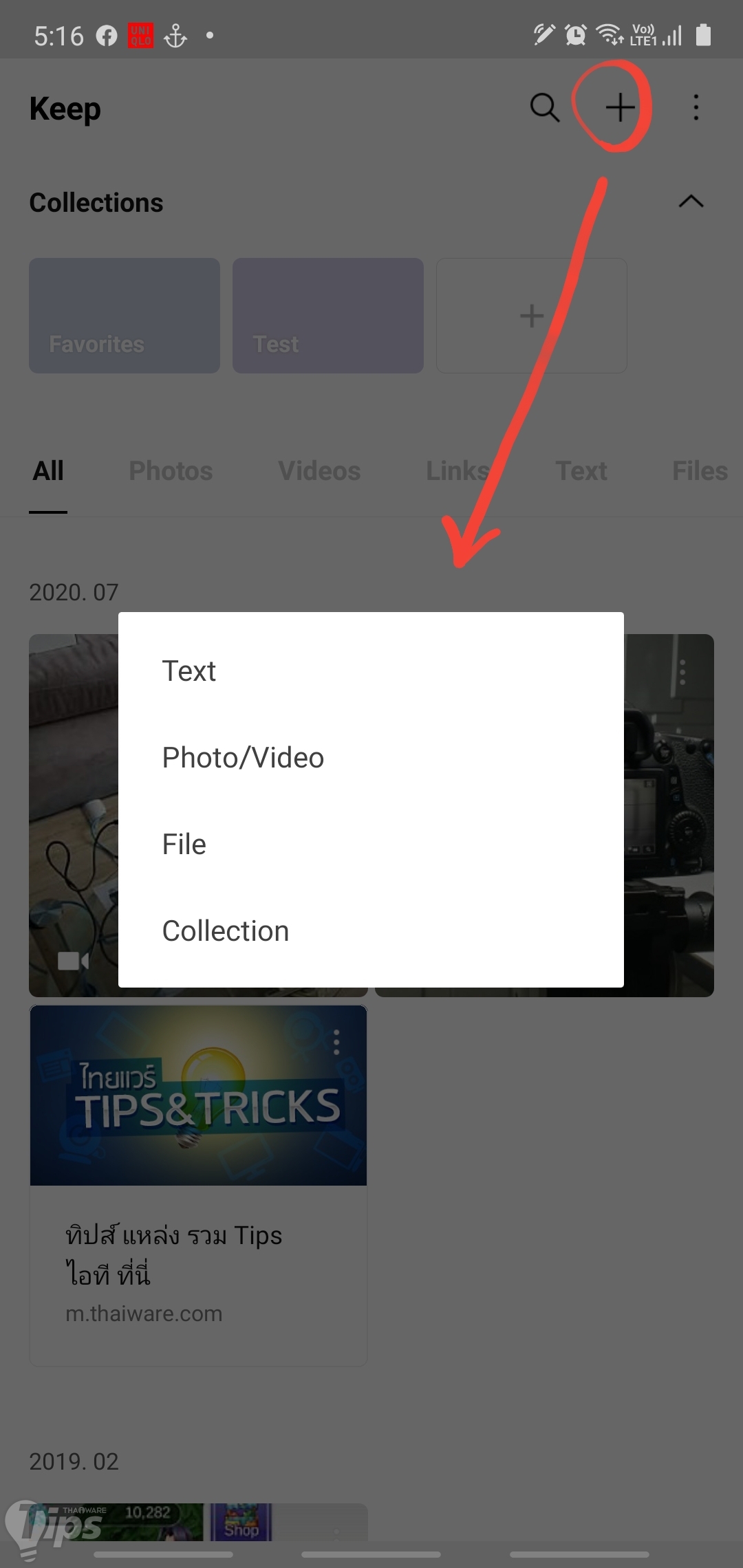This screenshot has height=1568, width=743.
Task: Open the overflow menu in Keep
Action: tap(696, 108)
